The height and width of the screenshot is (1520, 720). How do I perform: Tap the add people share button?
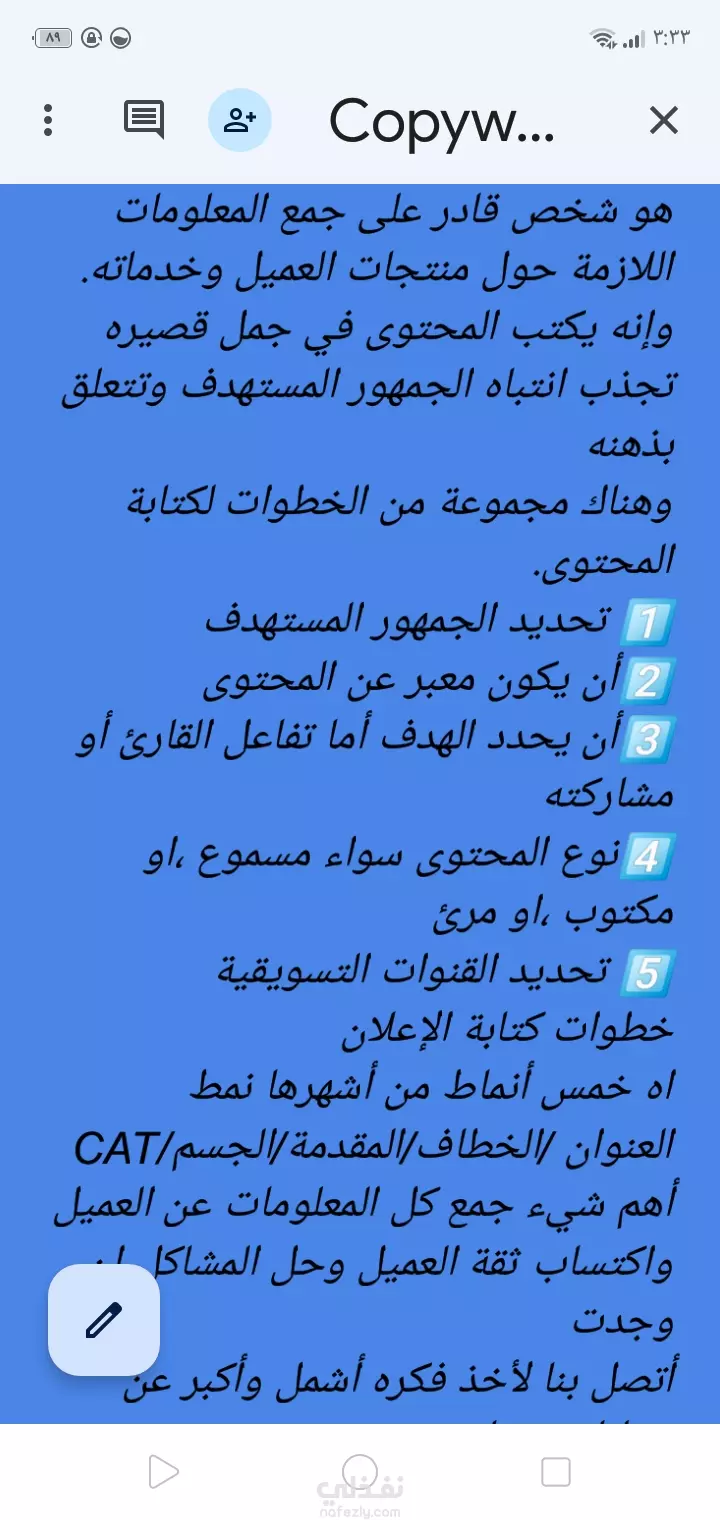[x=240, y=120]
